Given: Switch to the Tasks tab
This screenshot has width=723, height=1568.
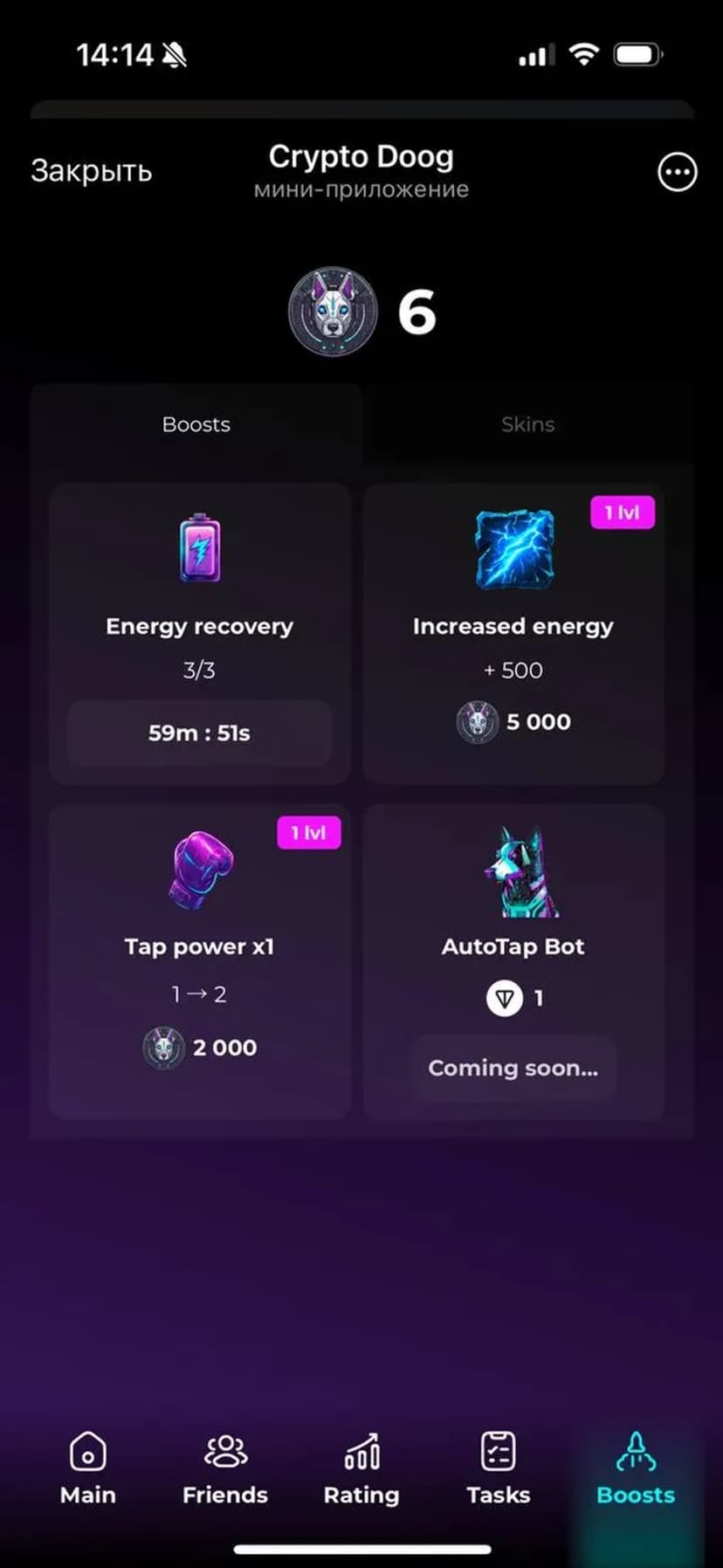Looking at the screenshot, I should [x=499, y=1470].
